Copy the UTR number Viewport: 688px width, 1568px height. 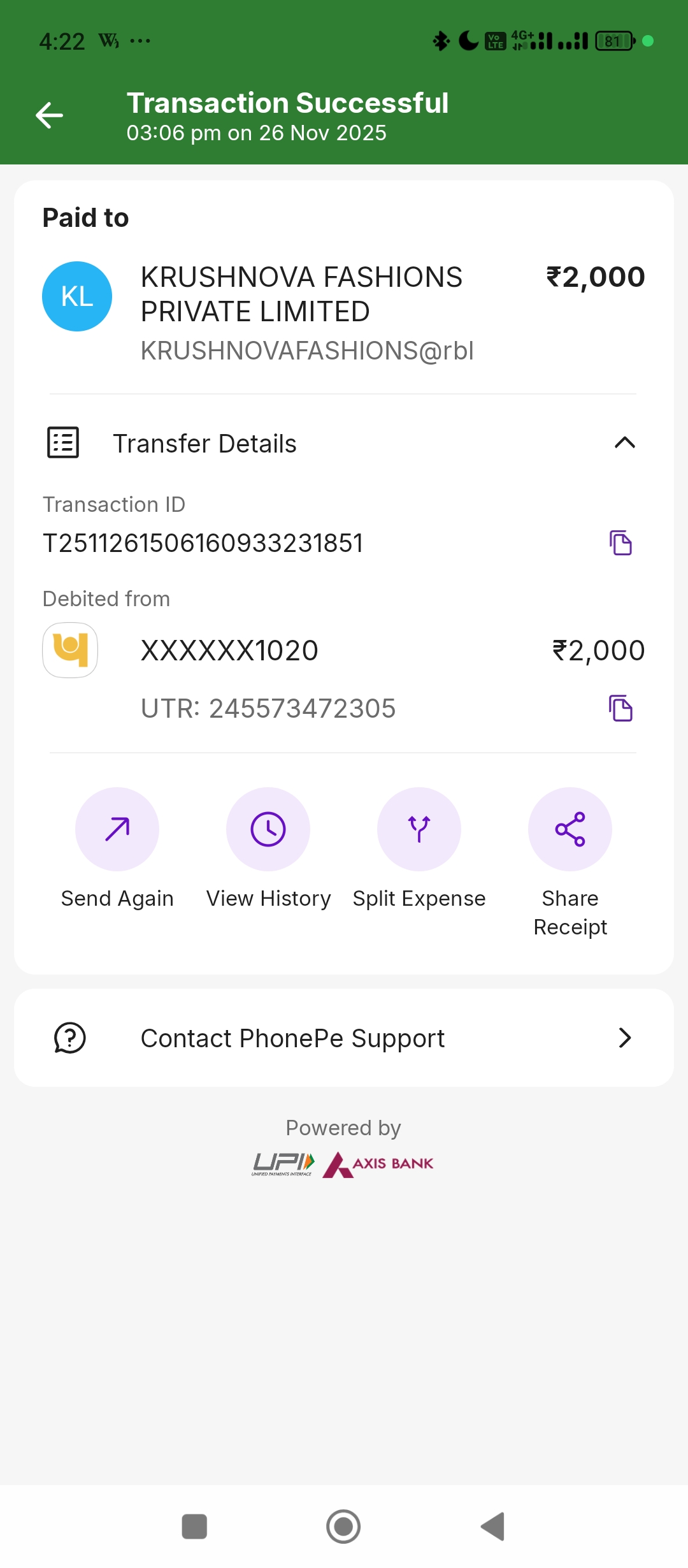[620, 708]
